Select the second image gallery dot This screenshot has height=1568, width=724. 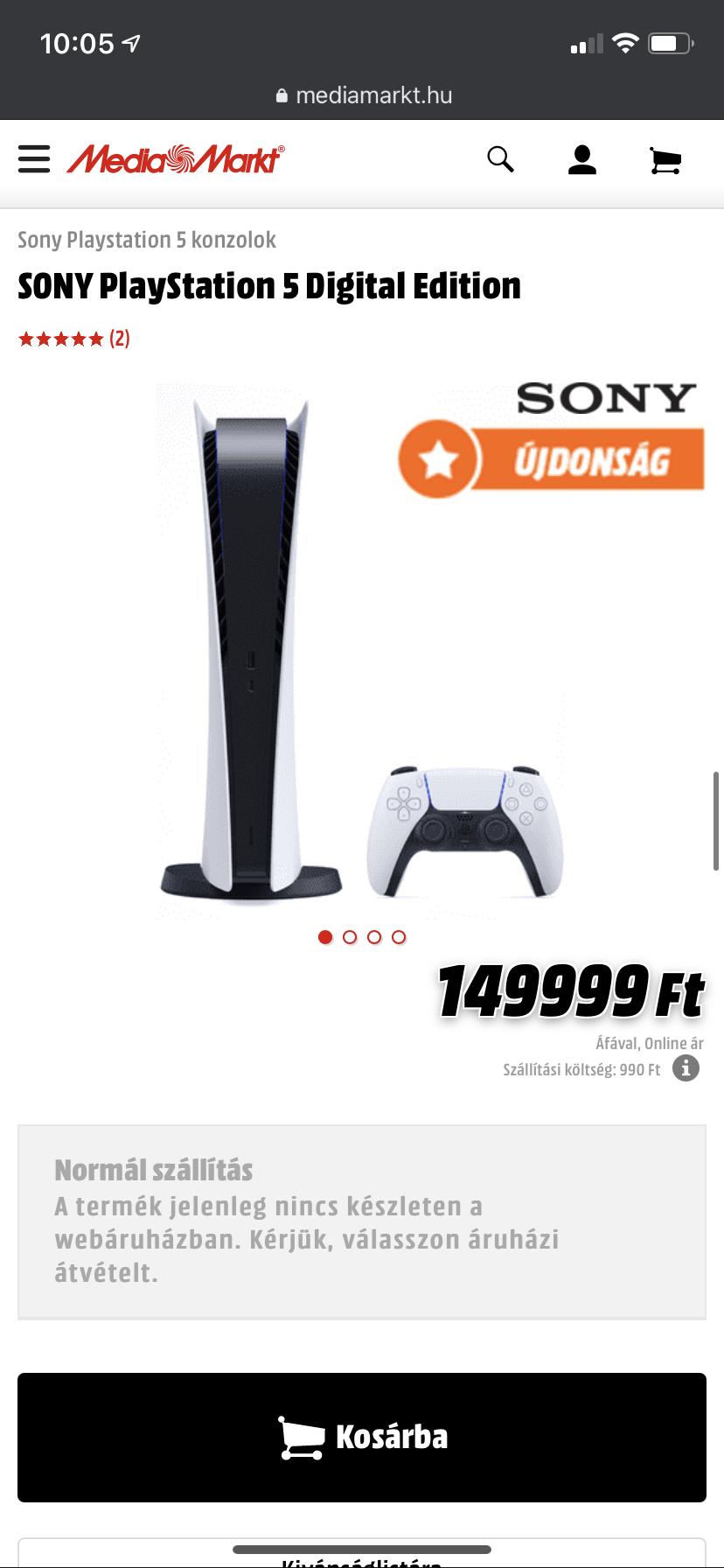[350, 937]
